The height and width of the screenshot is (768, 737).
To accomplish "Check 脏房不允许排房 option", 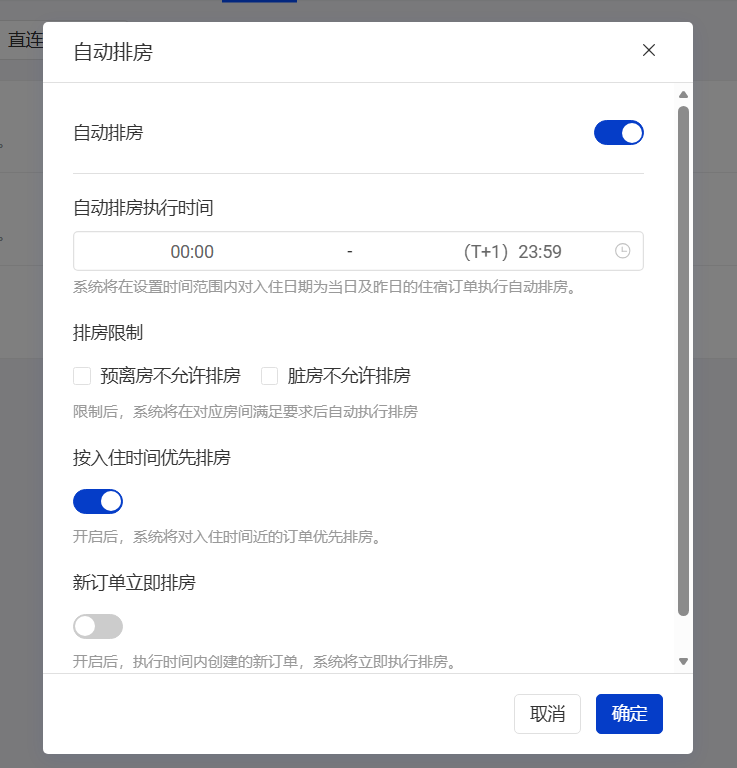I will click(x=269, y=376).
